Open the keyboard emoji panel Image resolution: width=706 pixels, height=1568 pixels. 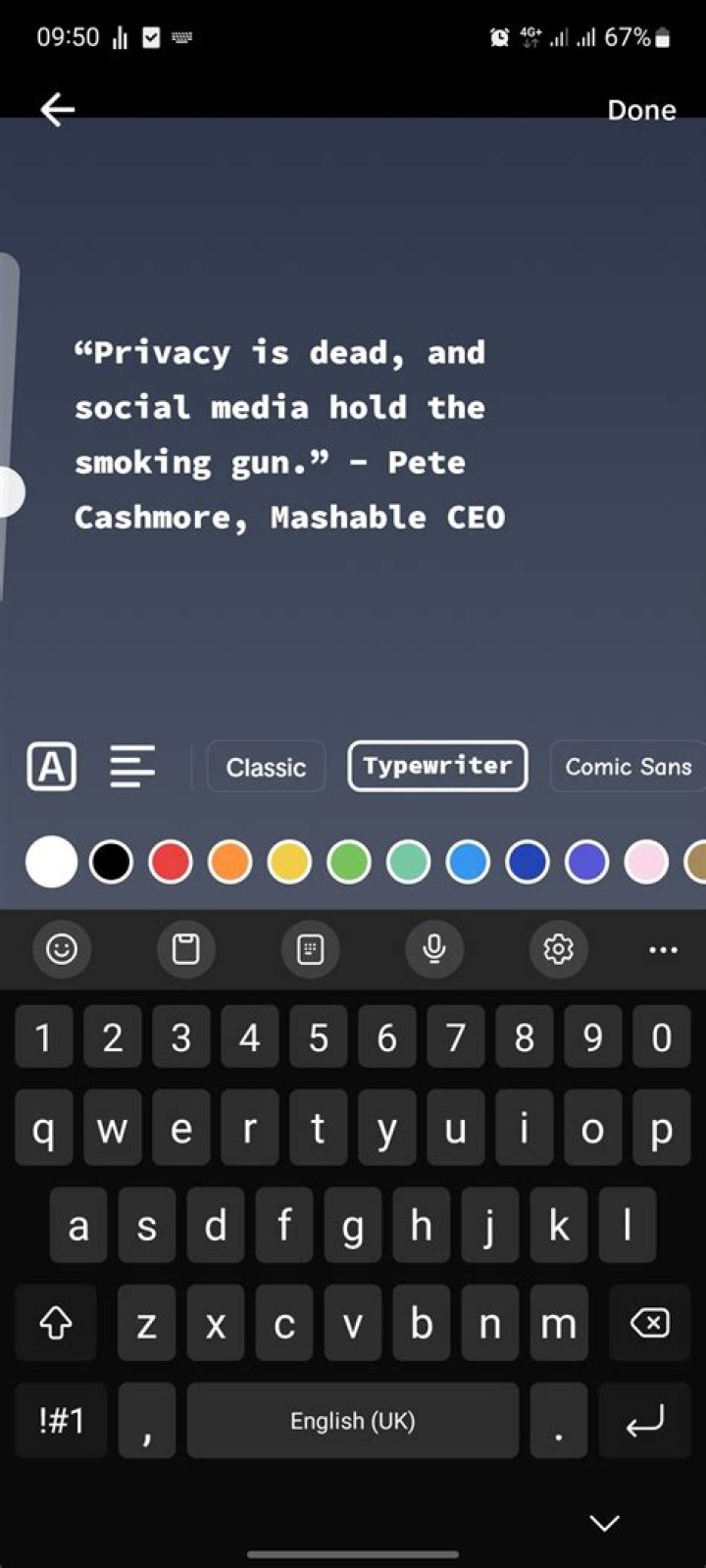pos(62,948)
